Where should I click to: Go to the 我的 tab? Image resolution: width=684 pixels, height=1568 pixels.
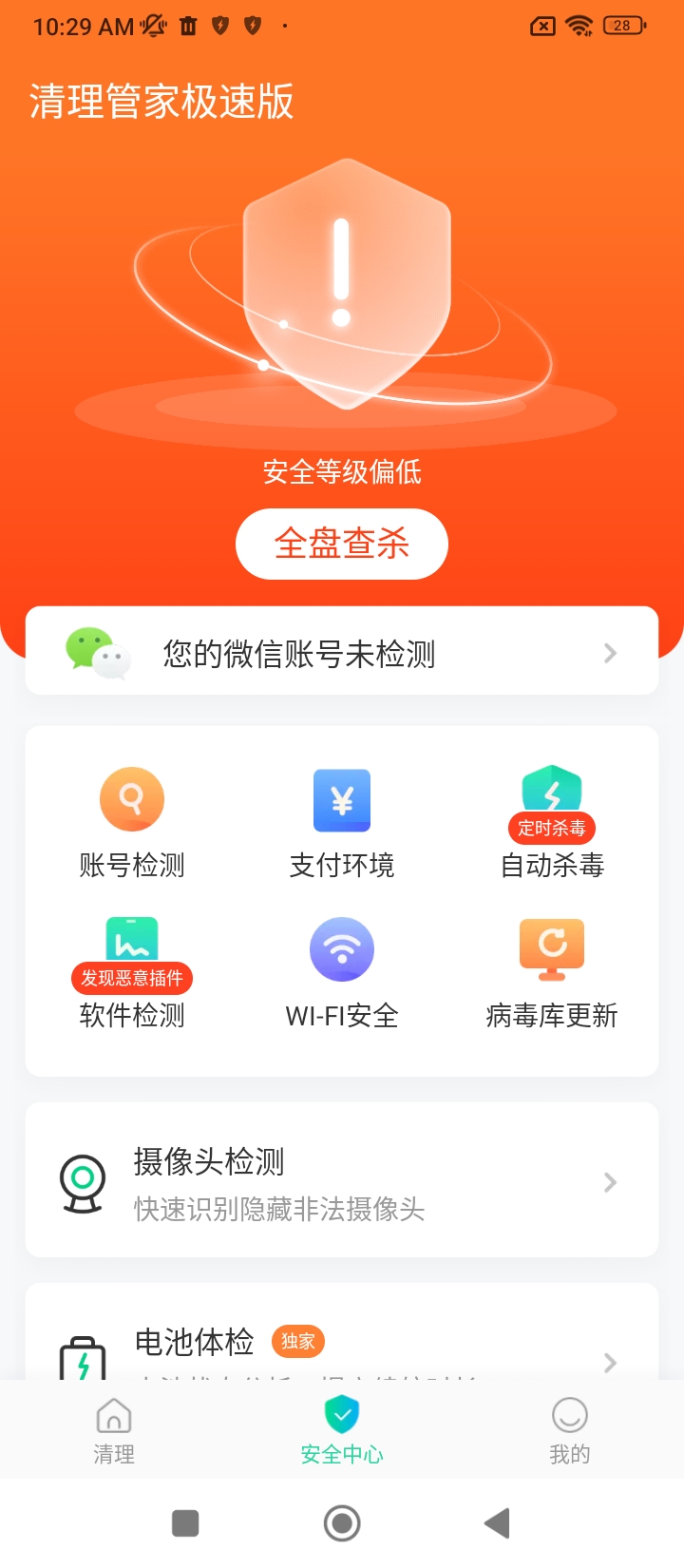569,1431
